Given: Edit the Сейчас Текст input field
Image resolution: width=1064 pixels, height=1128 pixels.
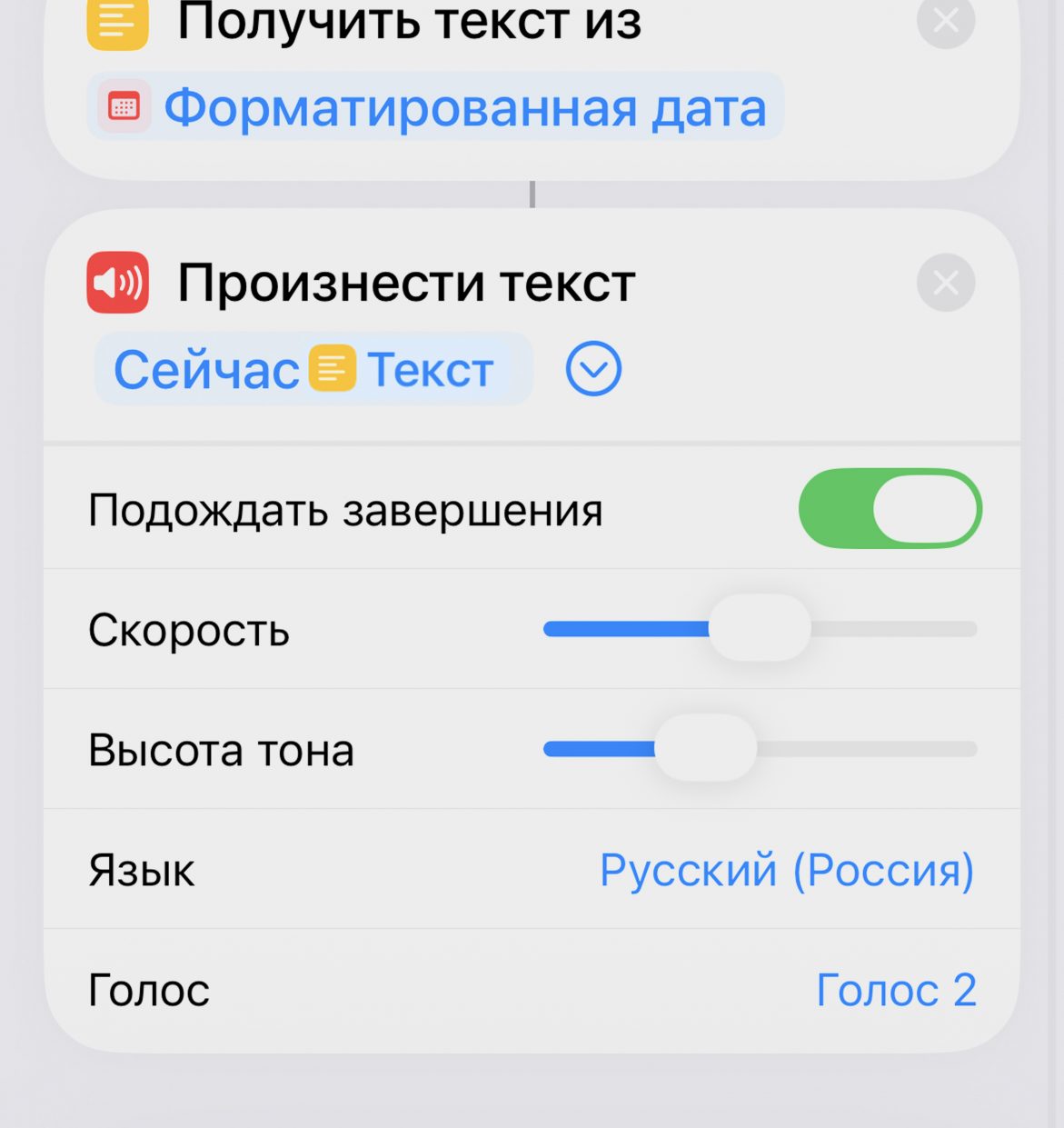Looking at the screenshot, I should [313, 370].
